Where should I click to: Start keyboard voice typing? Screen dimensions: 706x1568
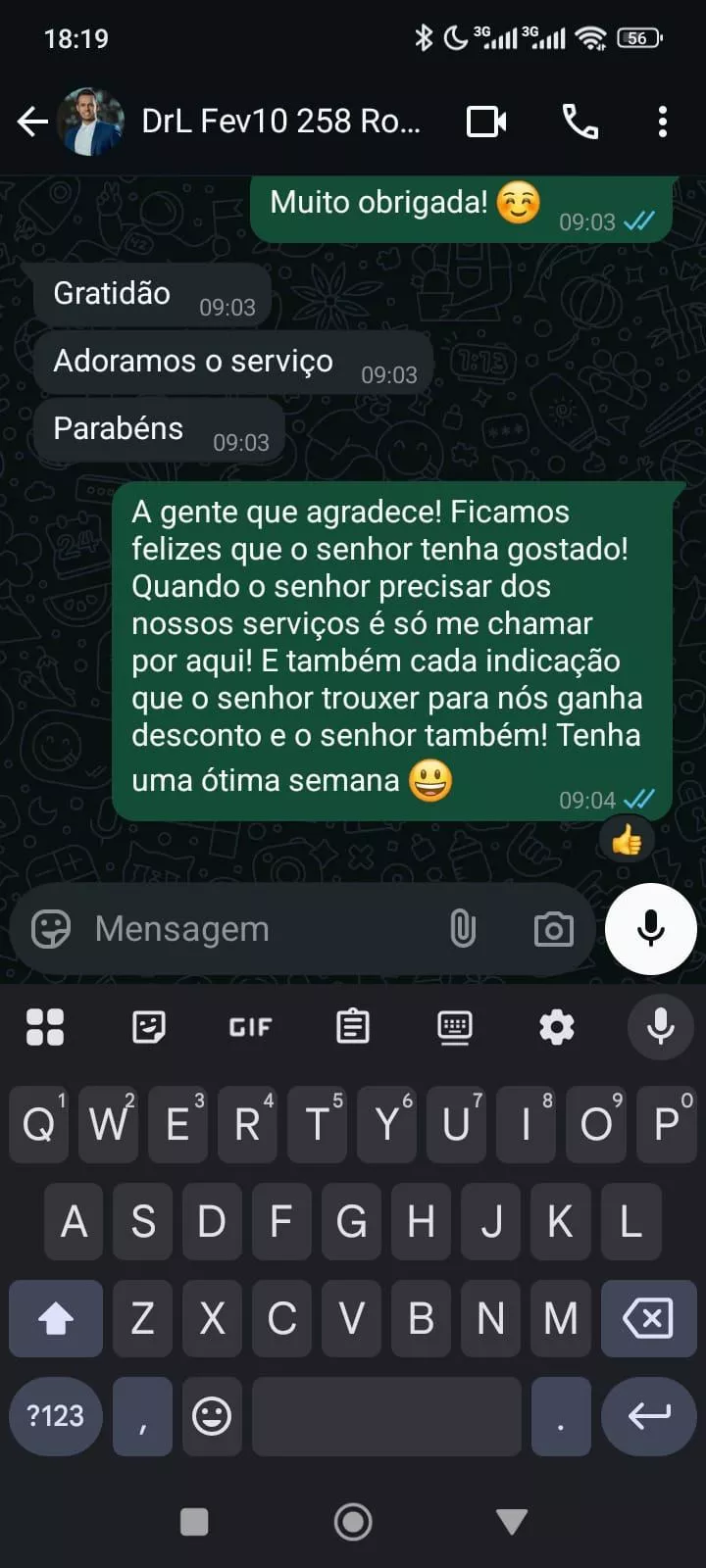(660, 1027)
